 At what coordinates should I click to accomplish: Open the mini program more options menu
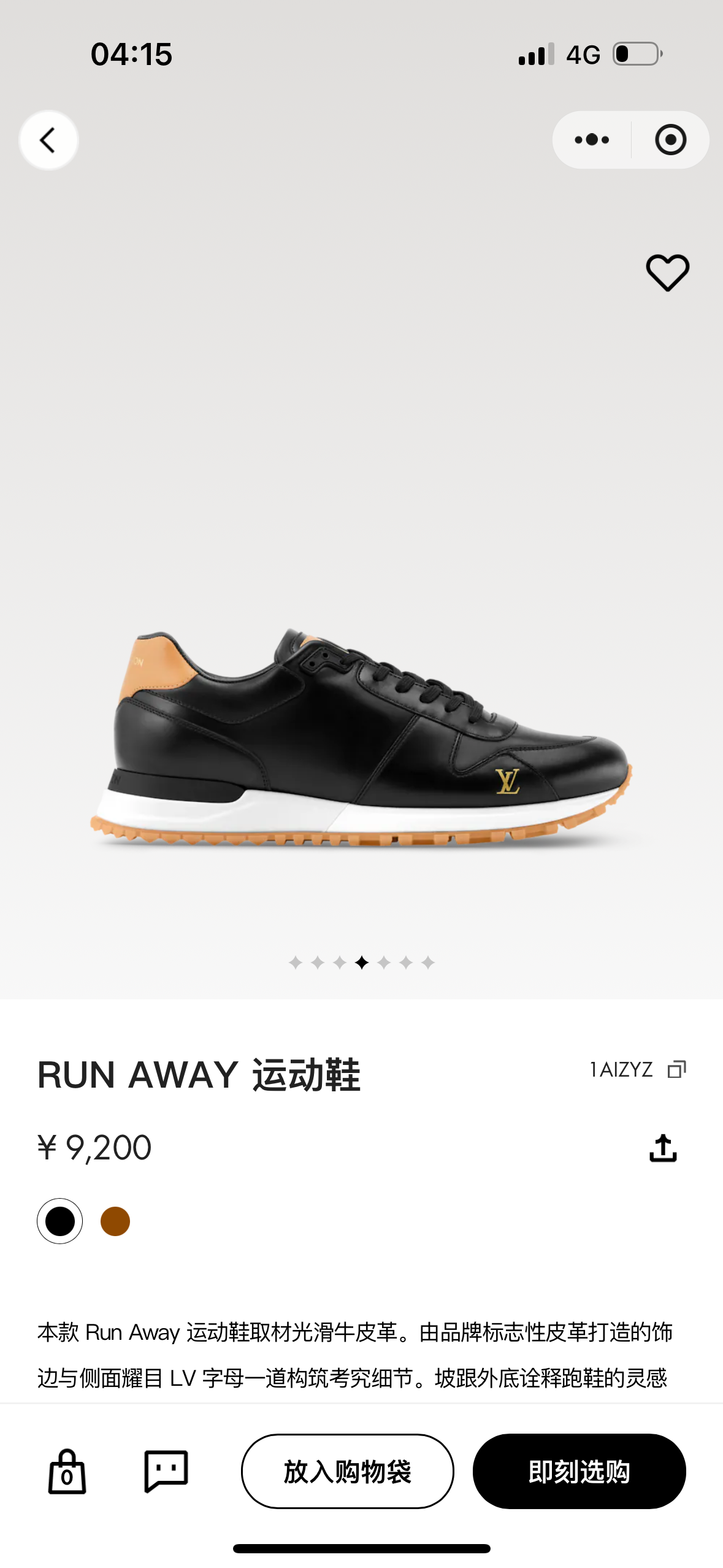point(592,140)
